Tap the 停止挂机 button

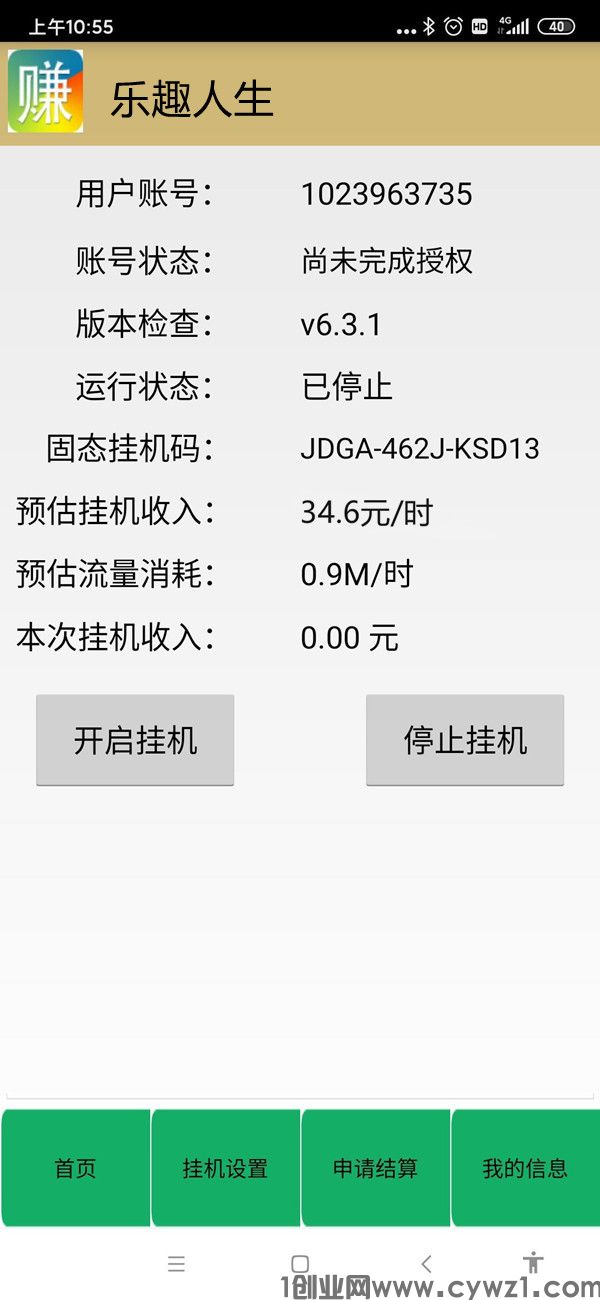[465, 740]
